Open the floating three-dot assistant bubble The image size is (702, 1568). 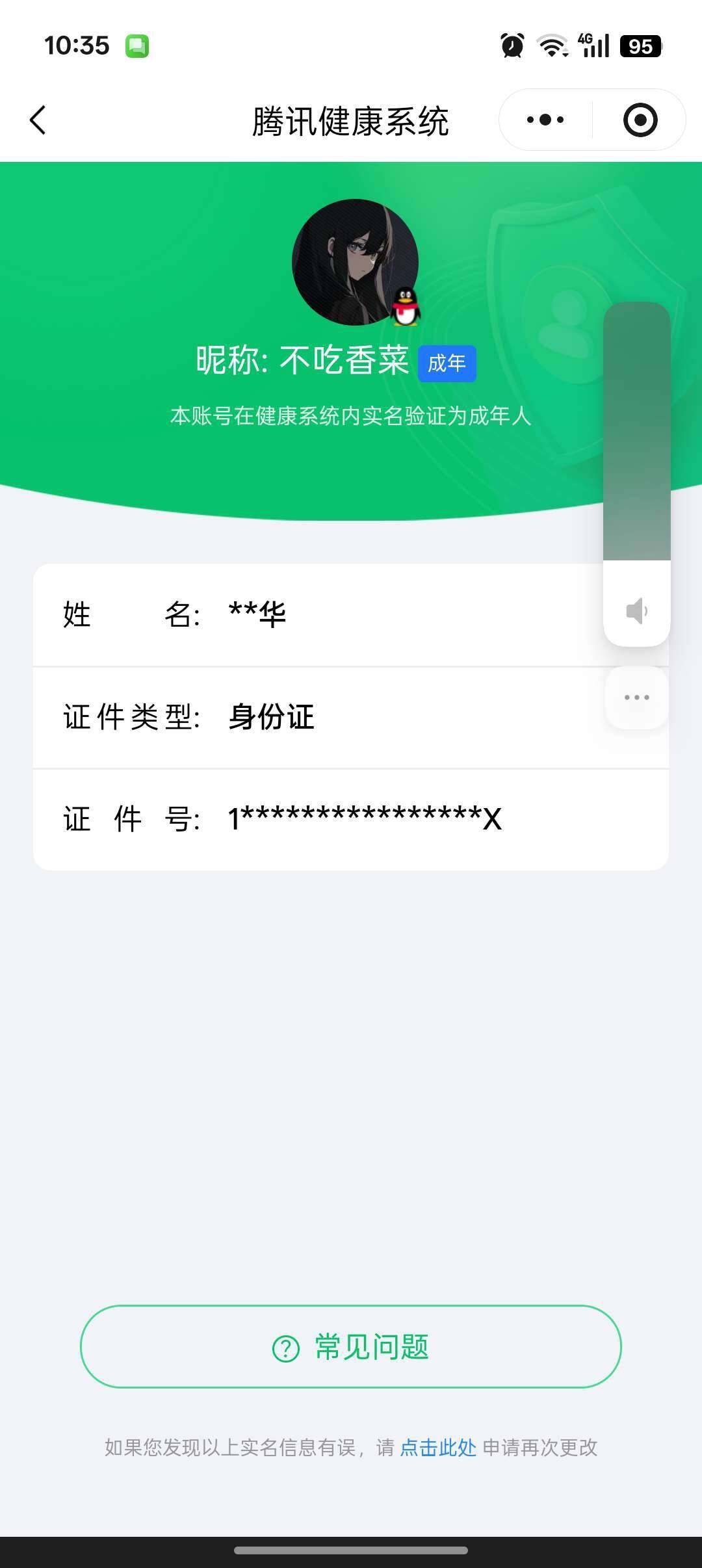pos(636,697)
